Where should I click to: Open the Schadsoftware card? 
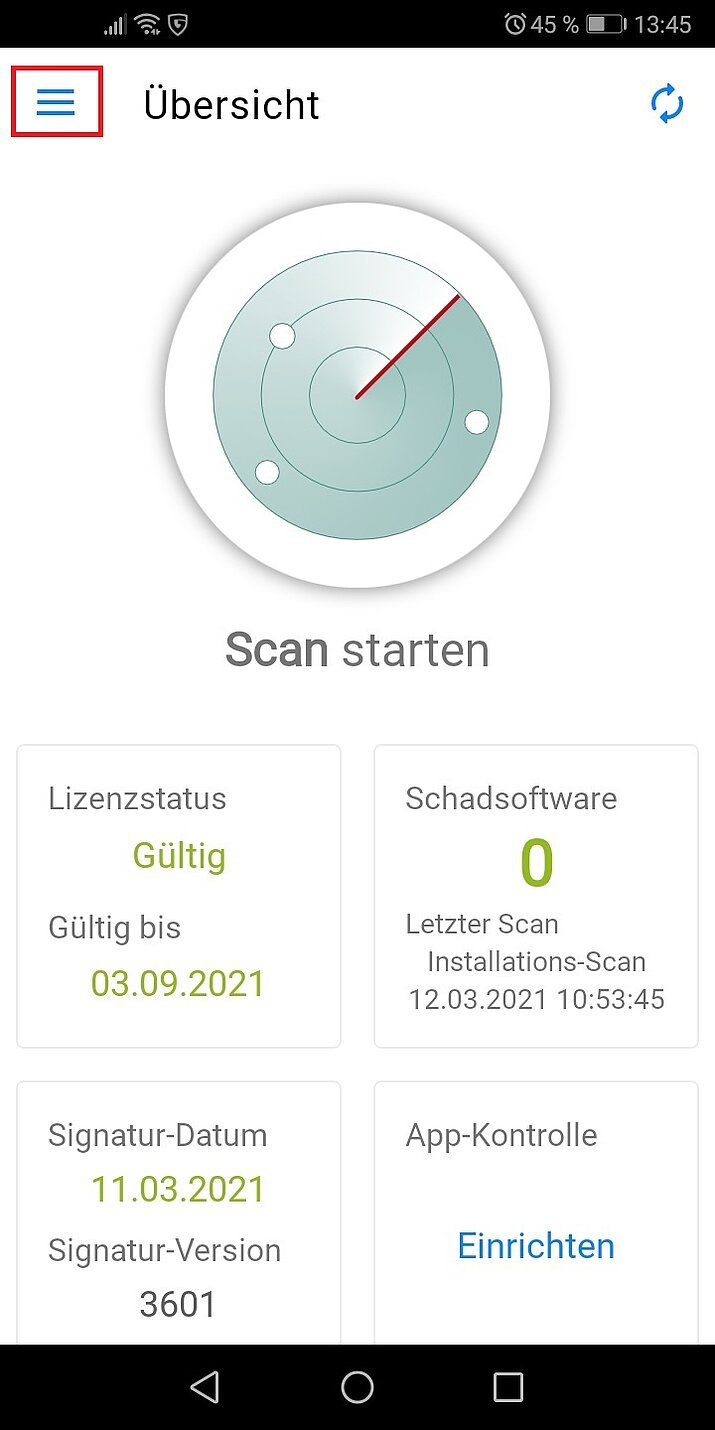[536, 896]
